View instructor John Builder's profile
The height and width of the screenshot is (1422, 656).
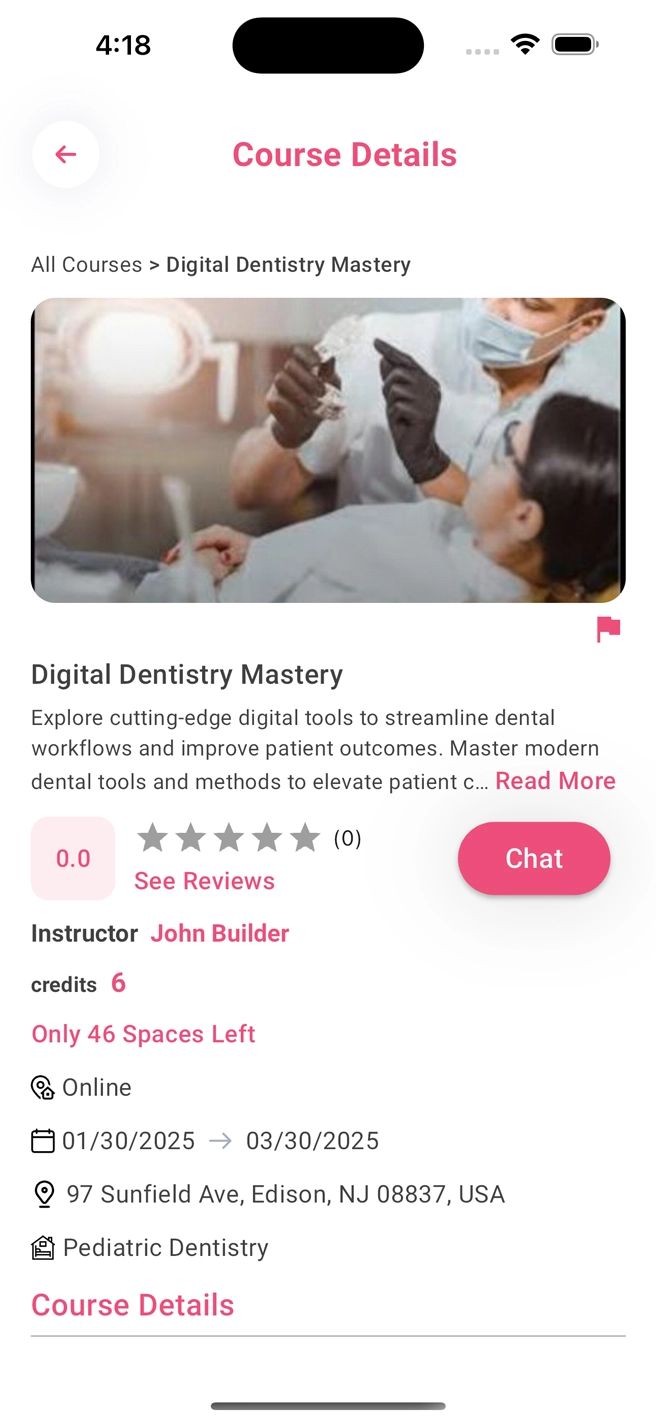coord(220,933)
